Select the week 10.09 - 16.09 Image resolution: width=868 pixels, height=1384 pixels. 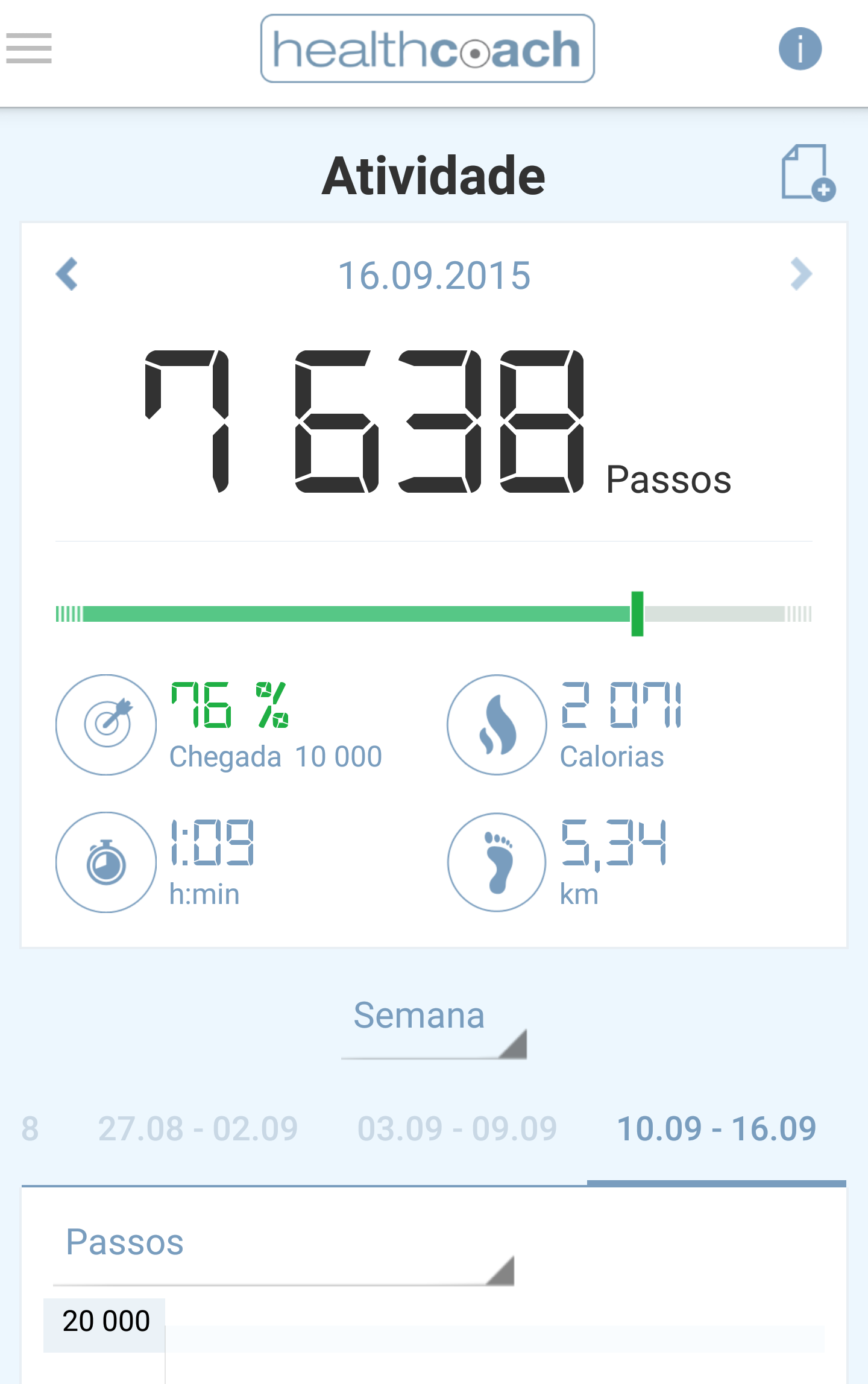(717, 1129)
